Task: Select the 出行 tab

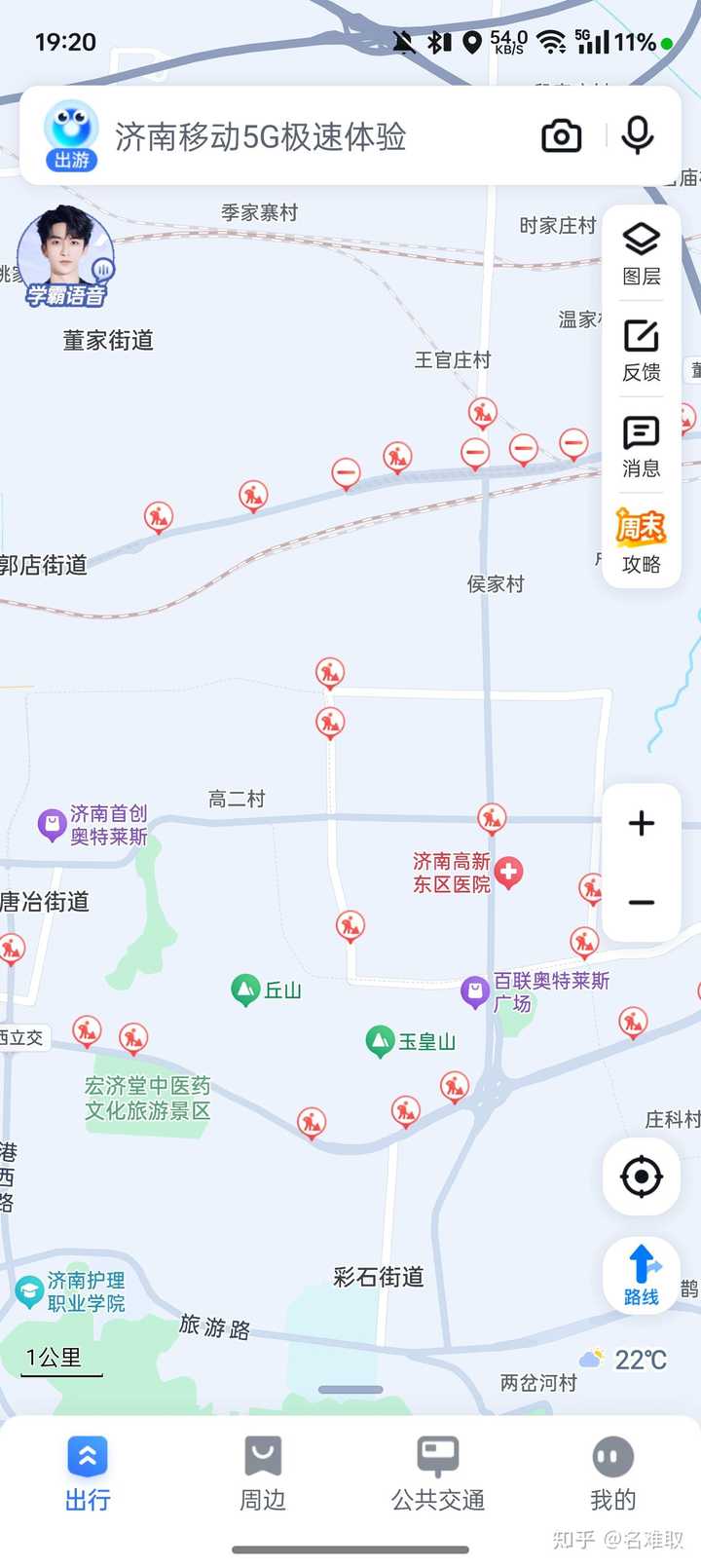Action: 88,1475
